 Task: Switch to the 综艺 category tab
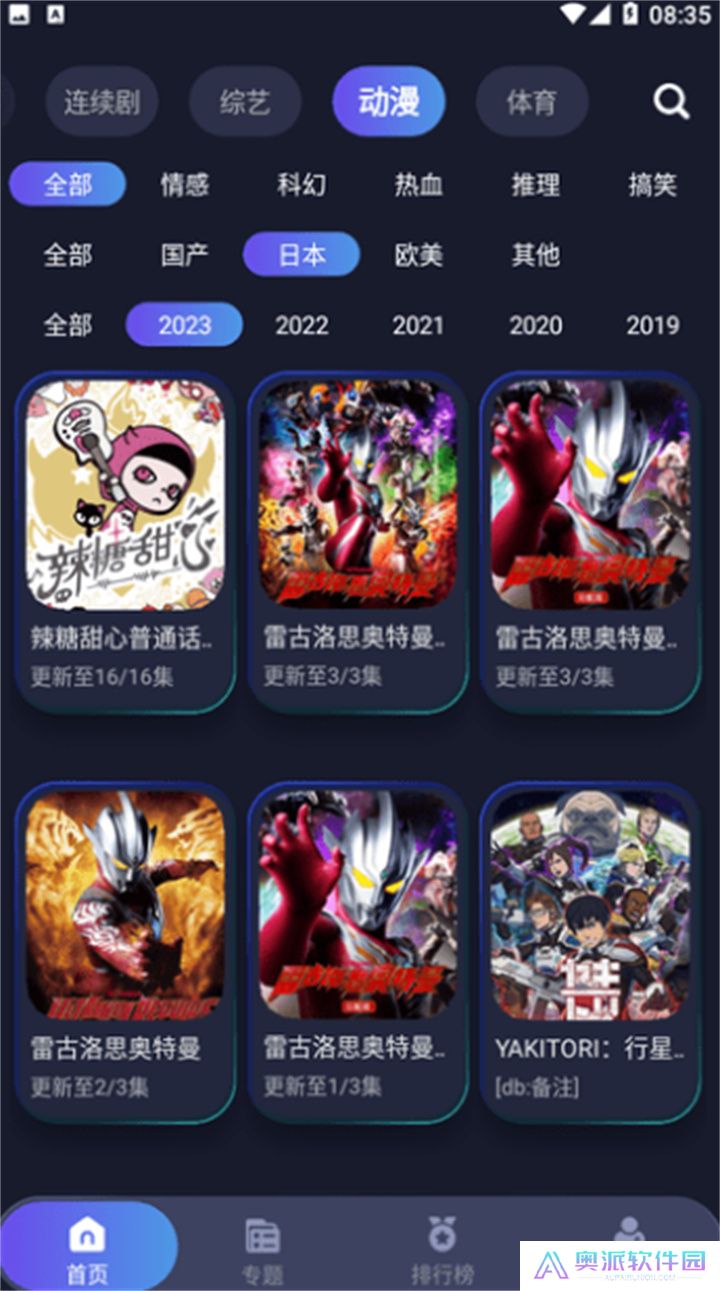click(244, 100)
